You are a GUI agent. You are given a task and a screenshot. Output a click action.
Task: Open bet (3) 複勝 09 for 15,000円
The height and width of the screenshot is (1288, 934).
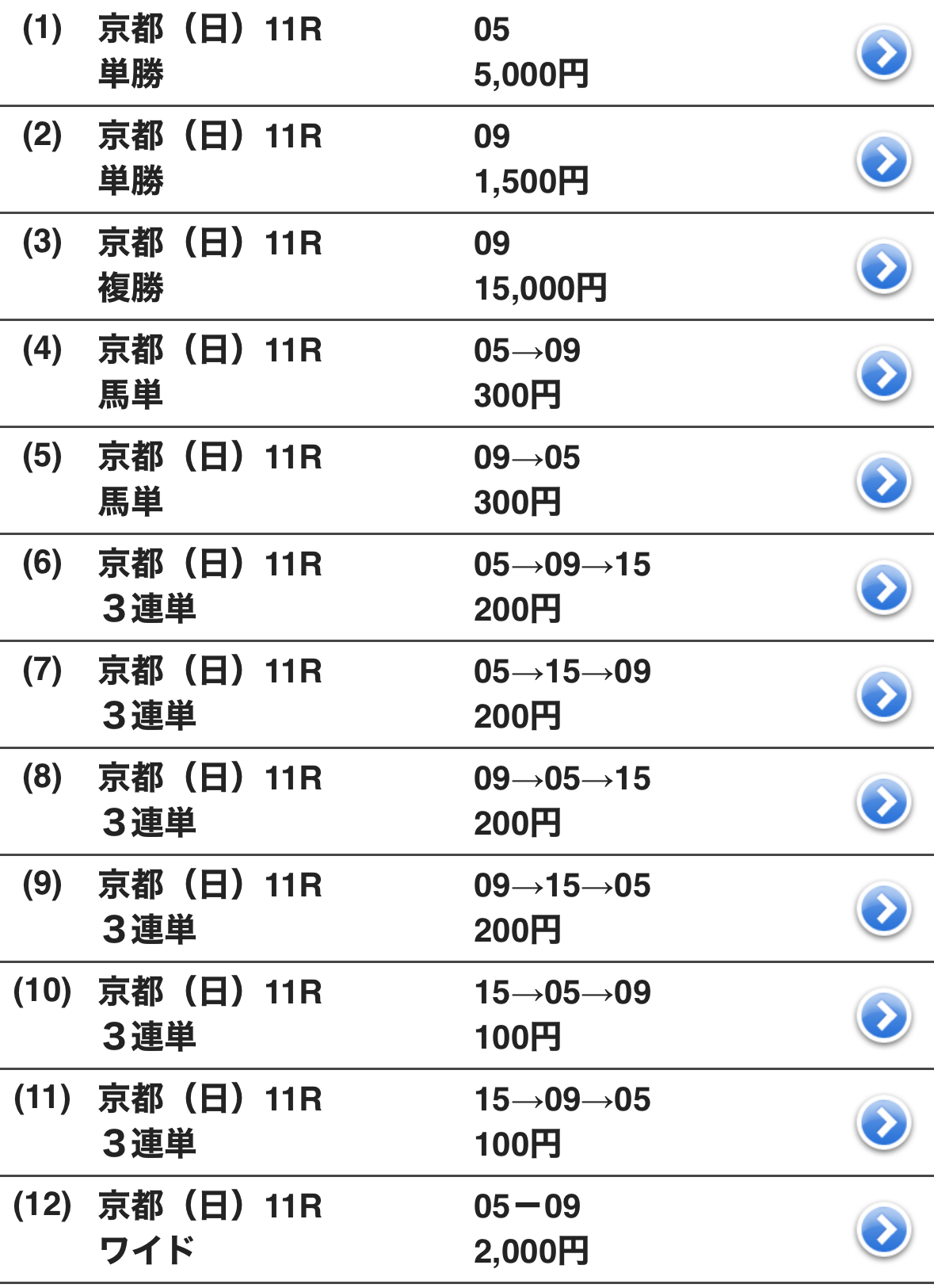tap(883, 267)
